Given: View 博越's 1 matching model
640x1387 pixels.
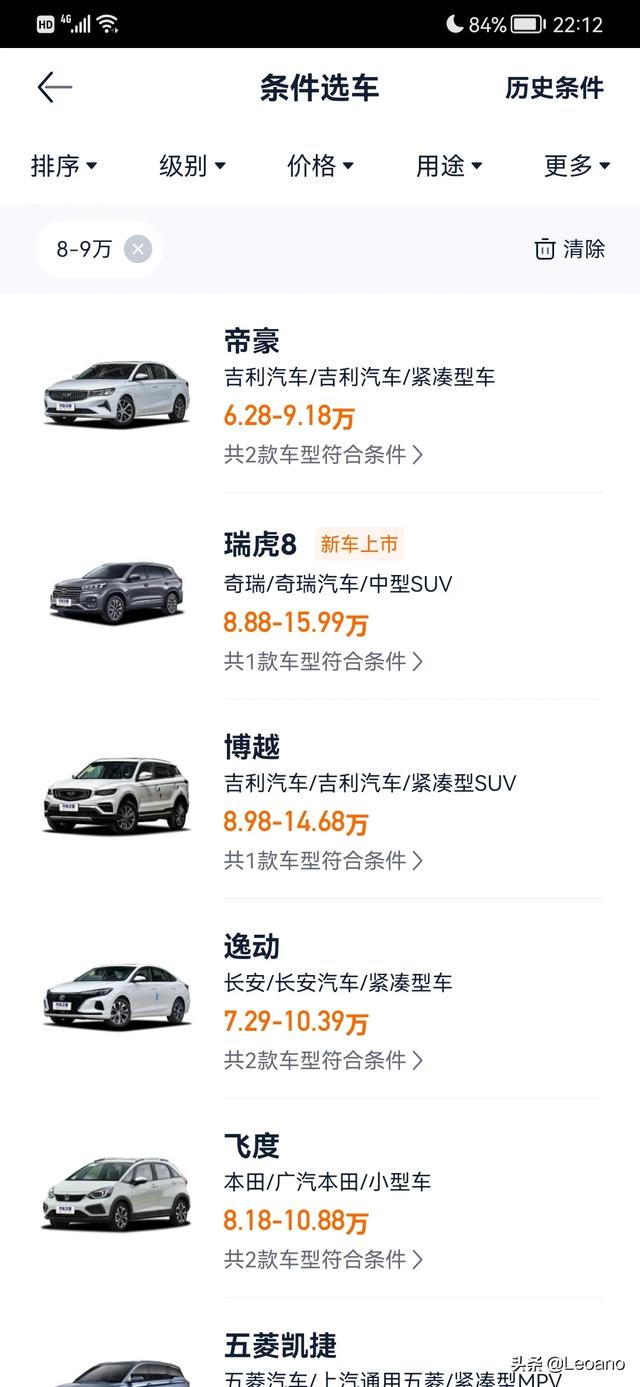Looking at the screenshot, I should pos(323,860).
